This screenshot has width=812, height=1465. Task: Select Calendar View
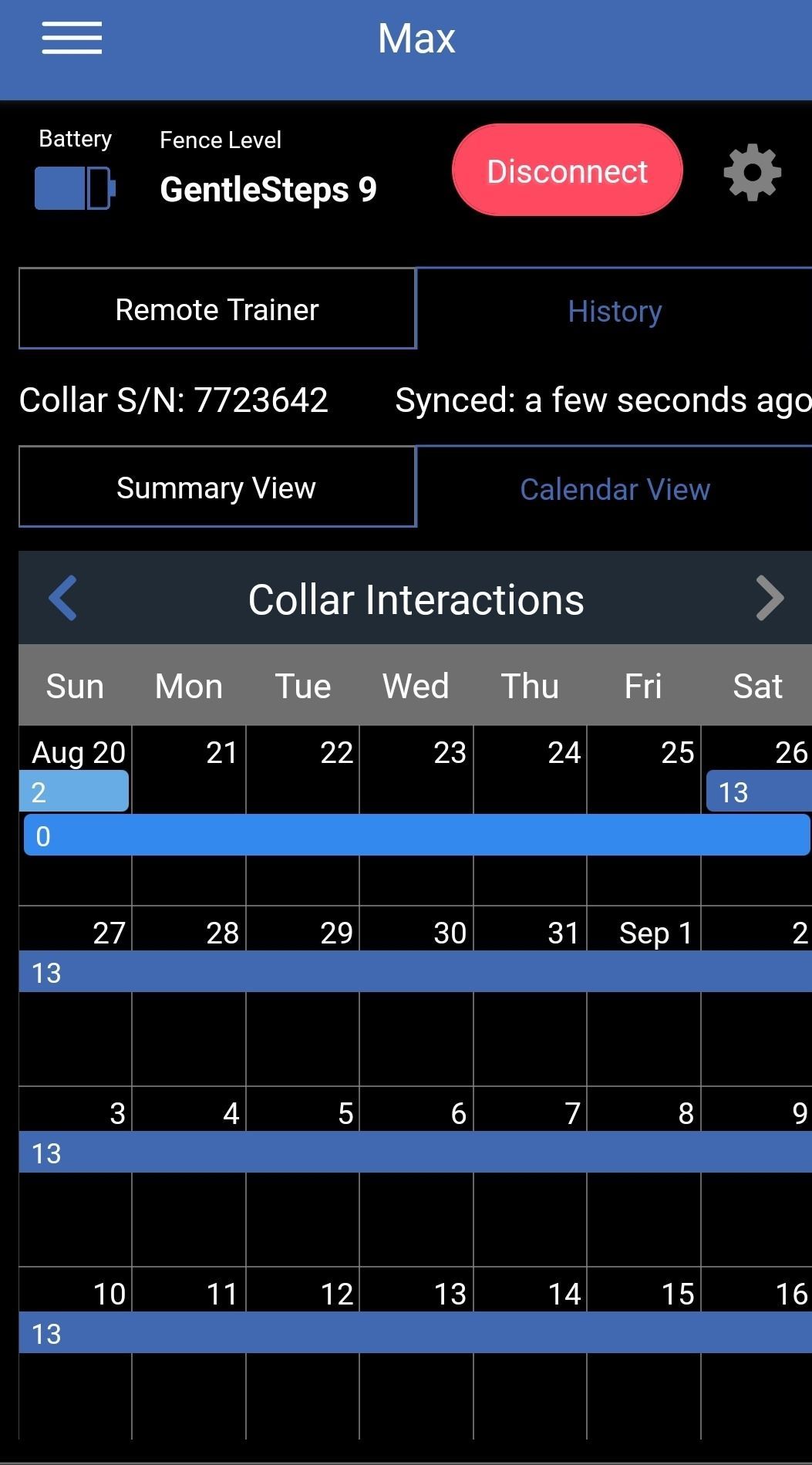coord(615,488)
